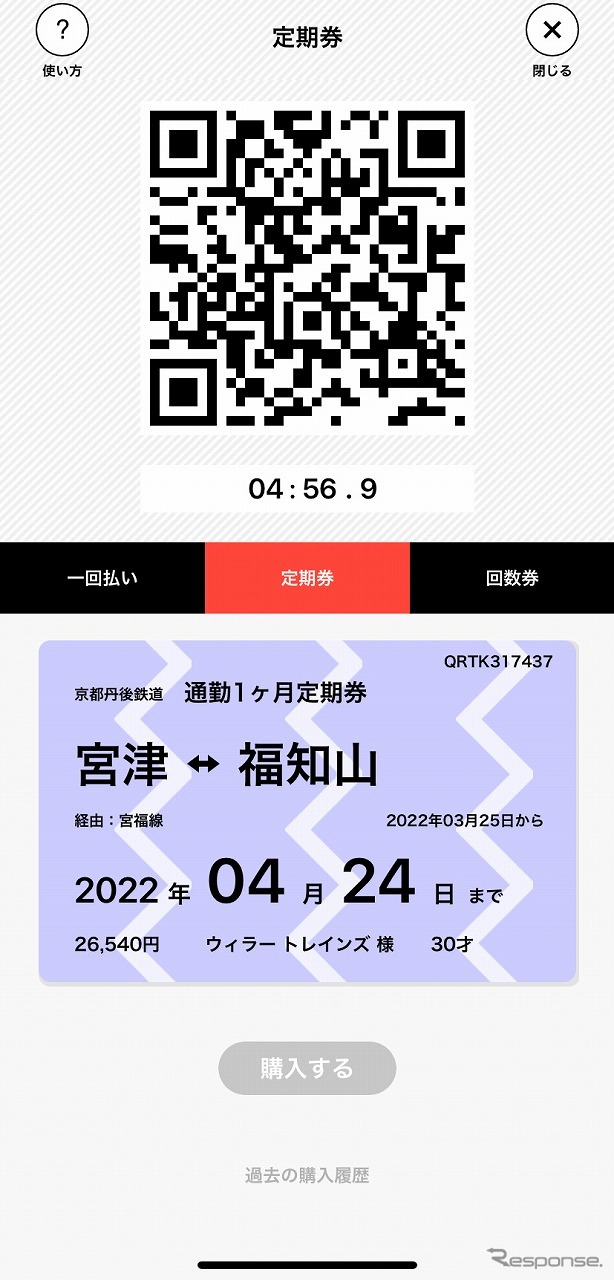Tap the 購入する button
The image size is (614, 1280).
(x=307, y=1068)
